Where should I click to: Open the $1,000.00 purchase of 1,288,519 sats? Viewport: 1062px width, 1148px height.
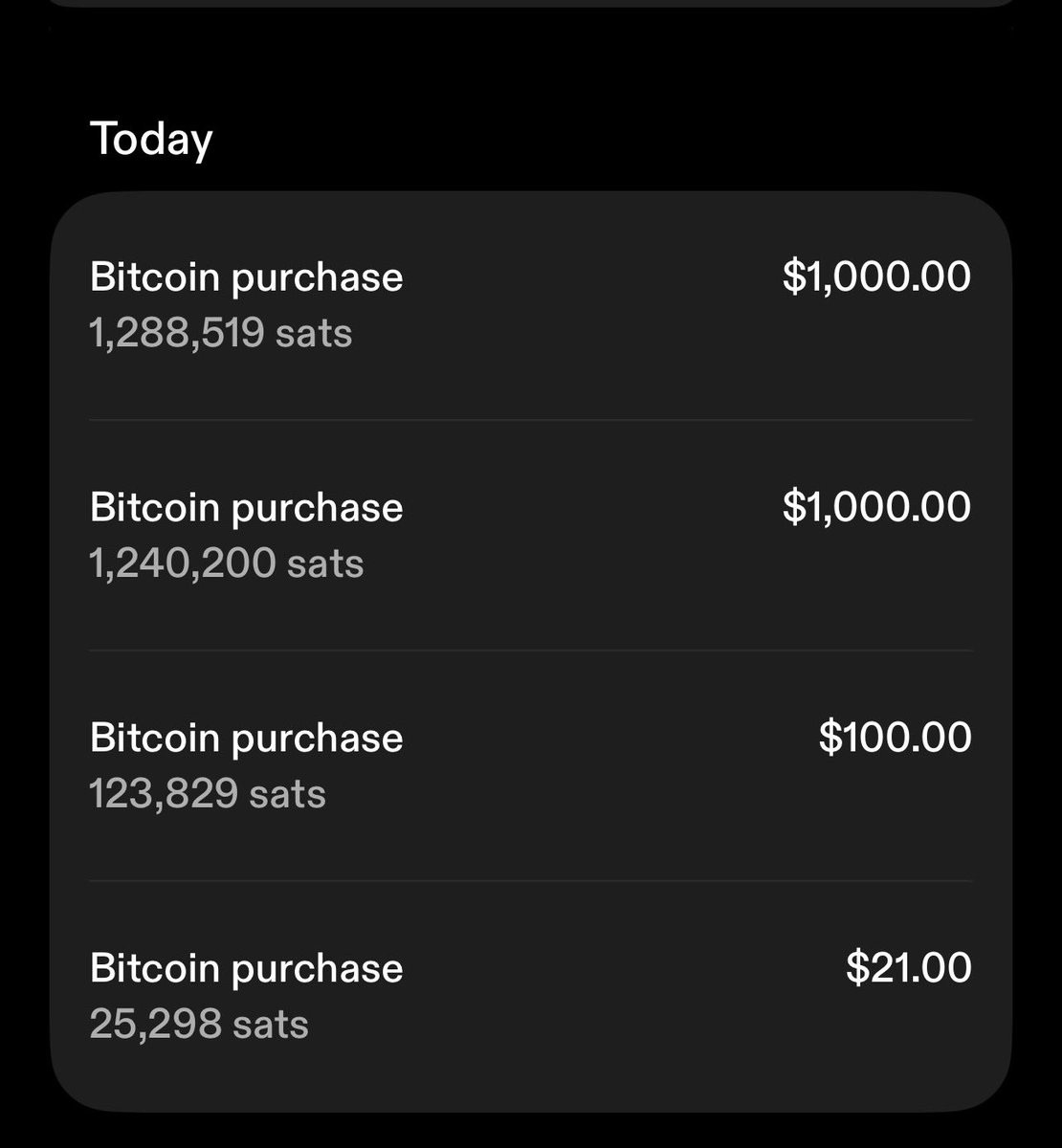(530, 304)
